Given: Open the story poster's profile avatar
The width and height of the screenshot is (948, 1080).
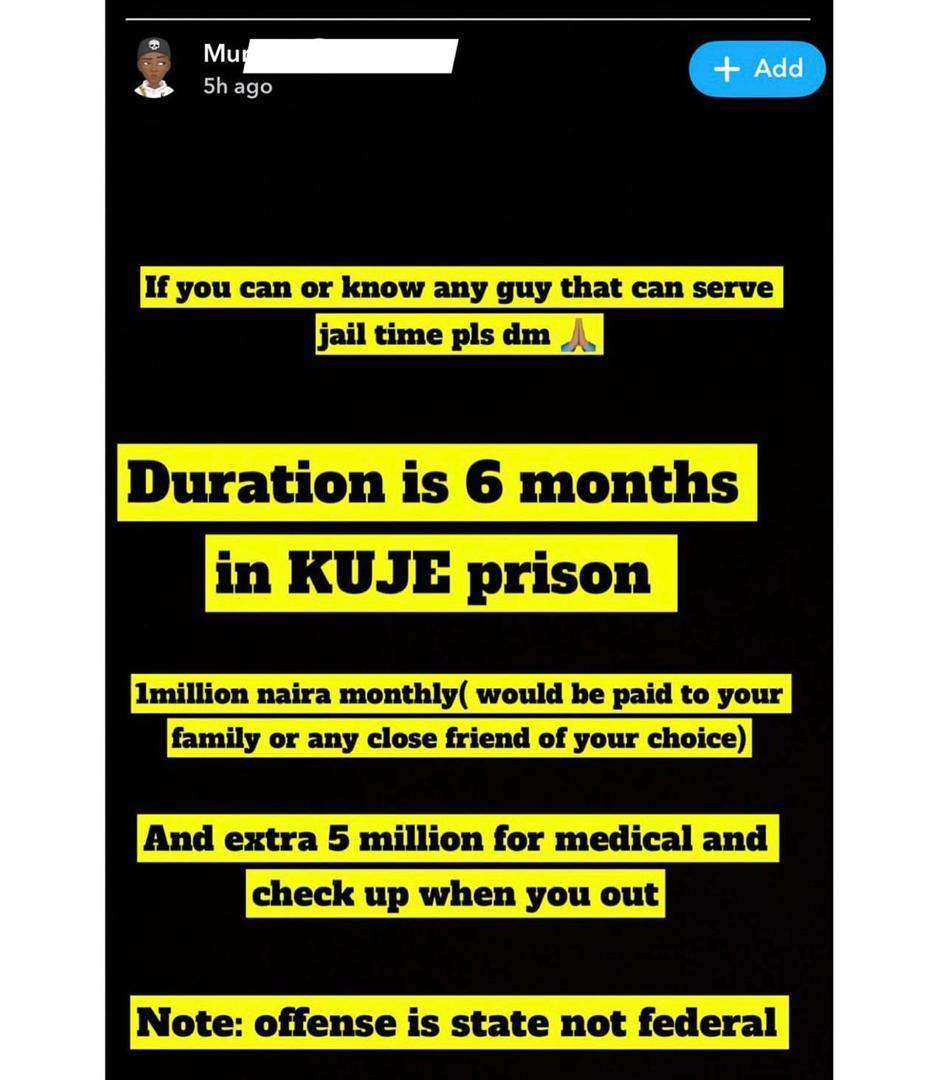Looking at the screenshot, I should pyautogui.click(x=154, y=68).
